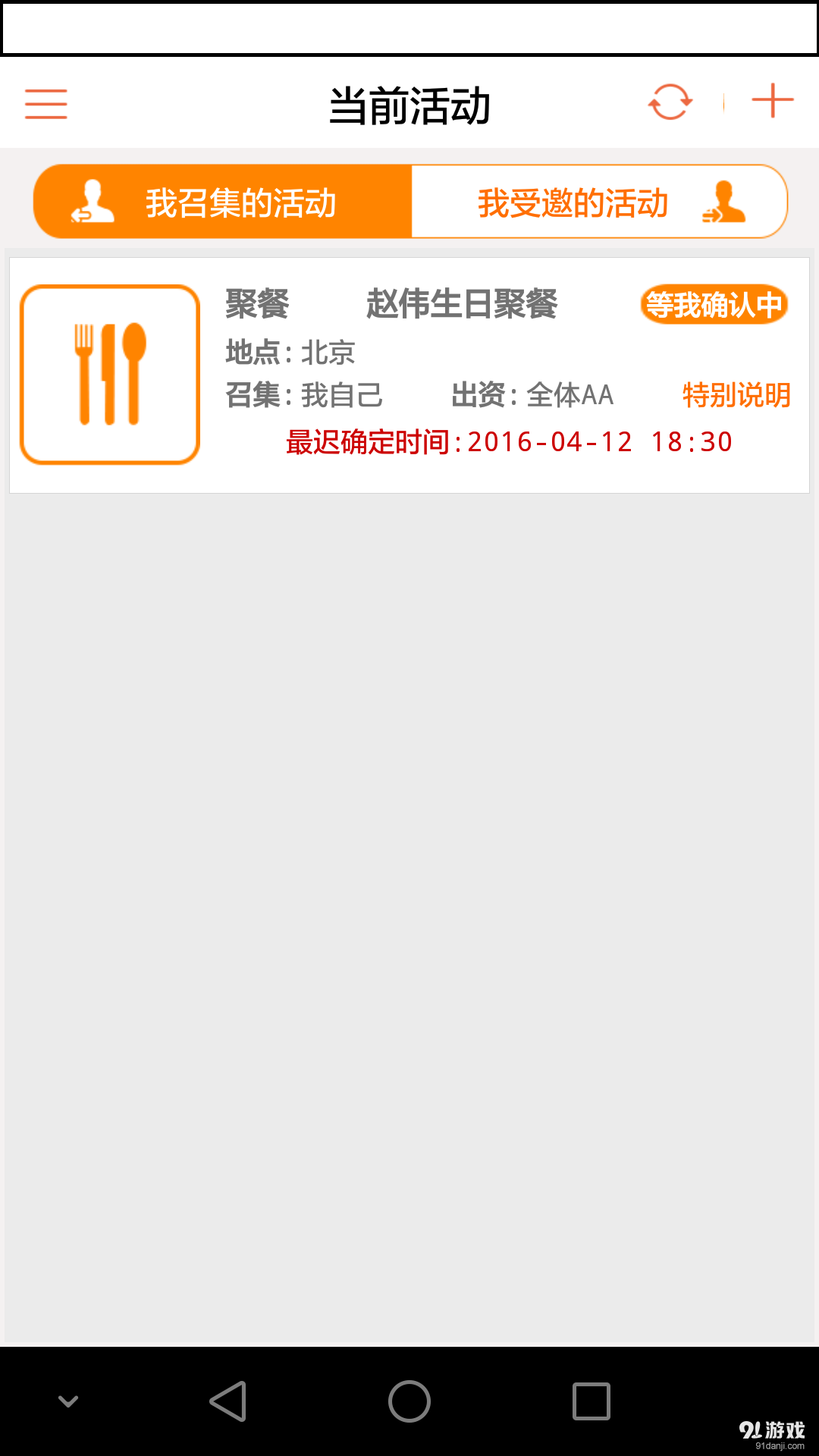Tap the deadline text 2016-04-12 18:30

[x=509, y=441]
